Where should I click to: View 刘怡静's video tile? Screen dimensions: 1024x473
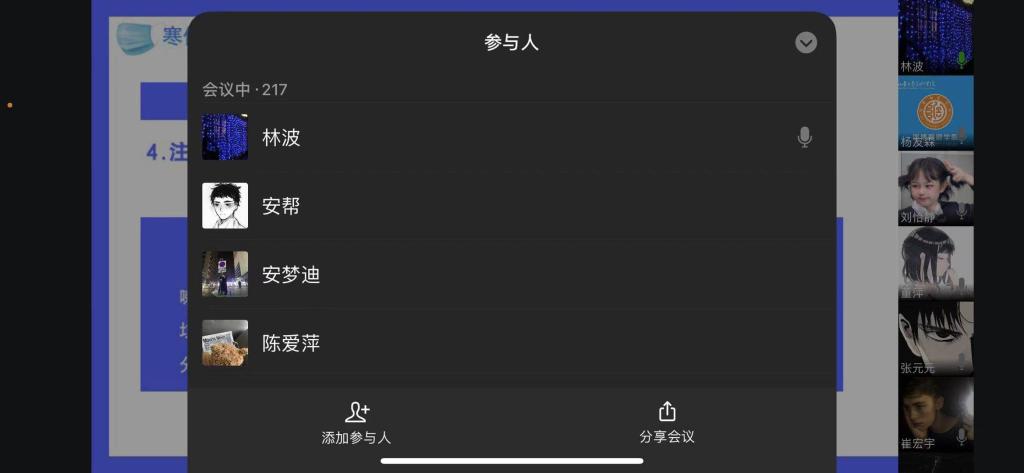tap(935, 187)
